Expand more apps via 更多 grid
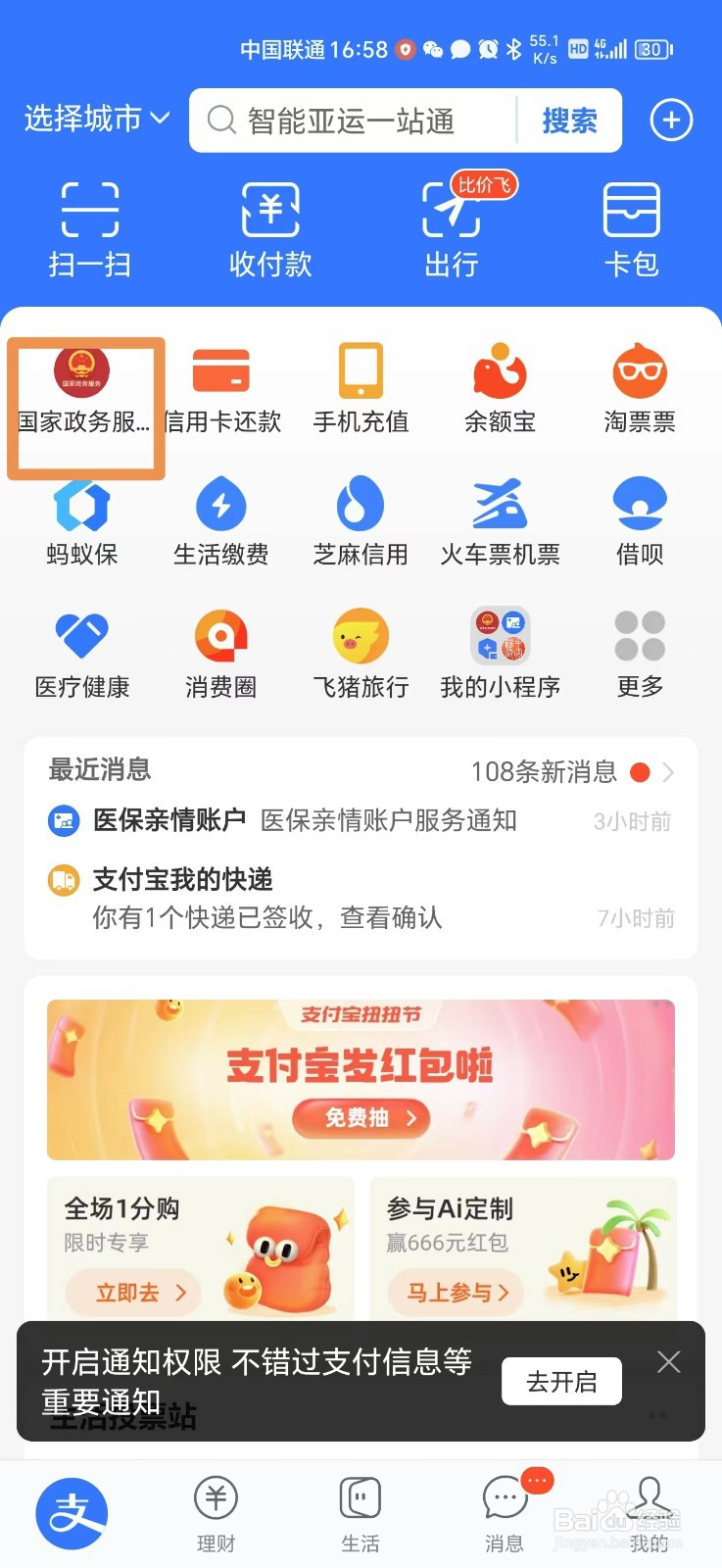 point(640,652)
